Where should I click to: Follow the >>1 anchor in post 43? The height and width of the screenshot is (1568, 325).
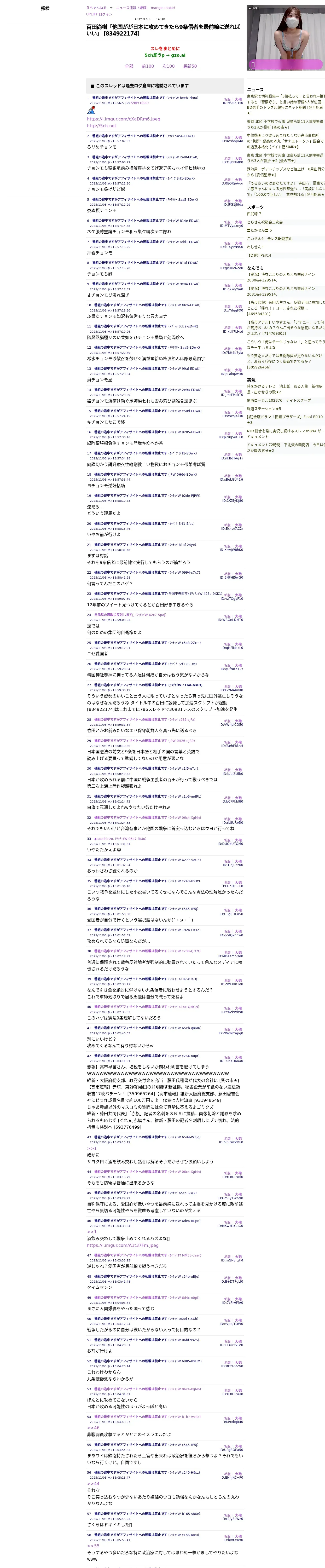click(92, 1148)
